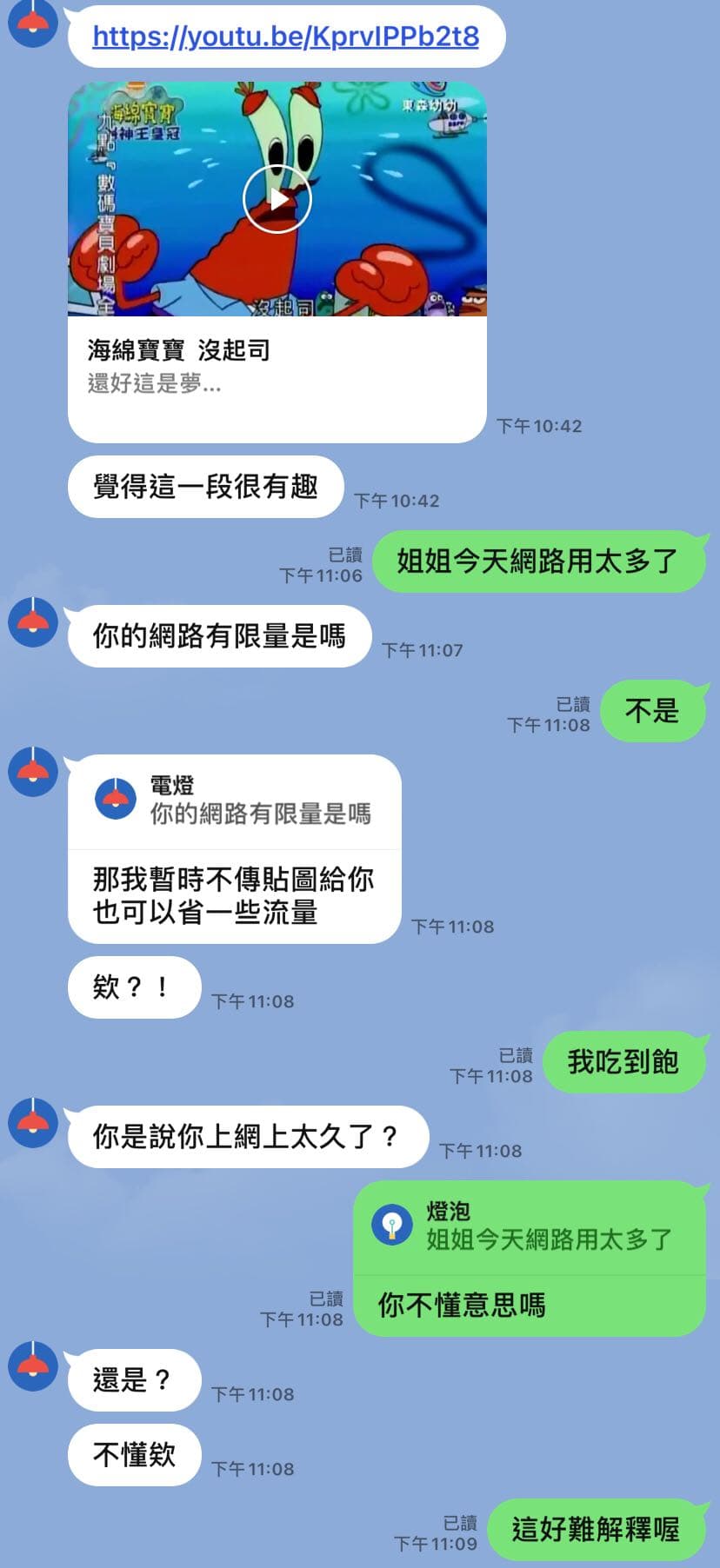Play the 海綿寶寶 沒起司 video

point(276,198)
